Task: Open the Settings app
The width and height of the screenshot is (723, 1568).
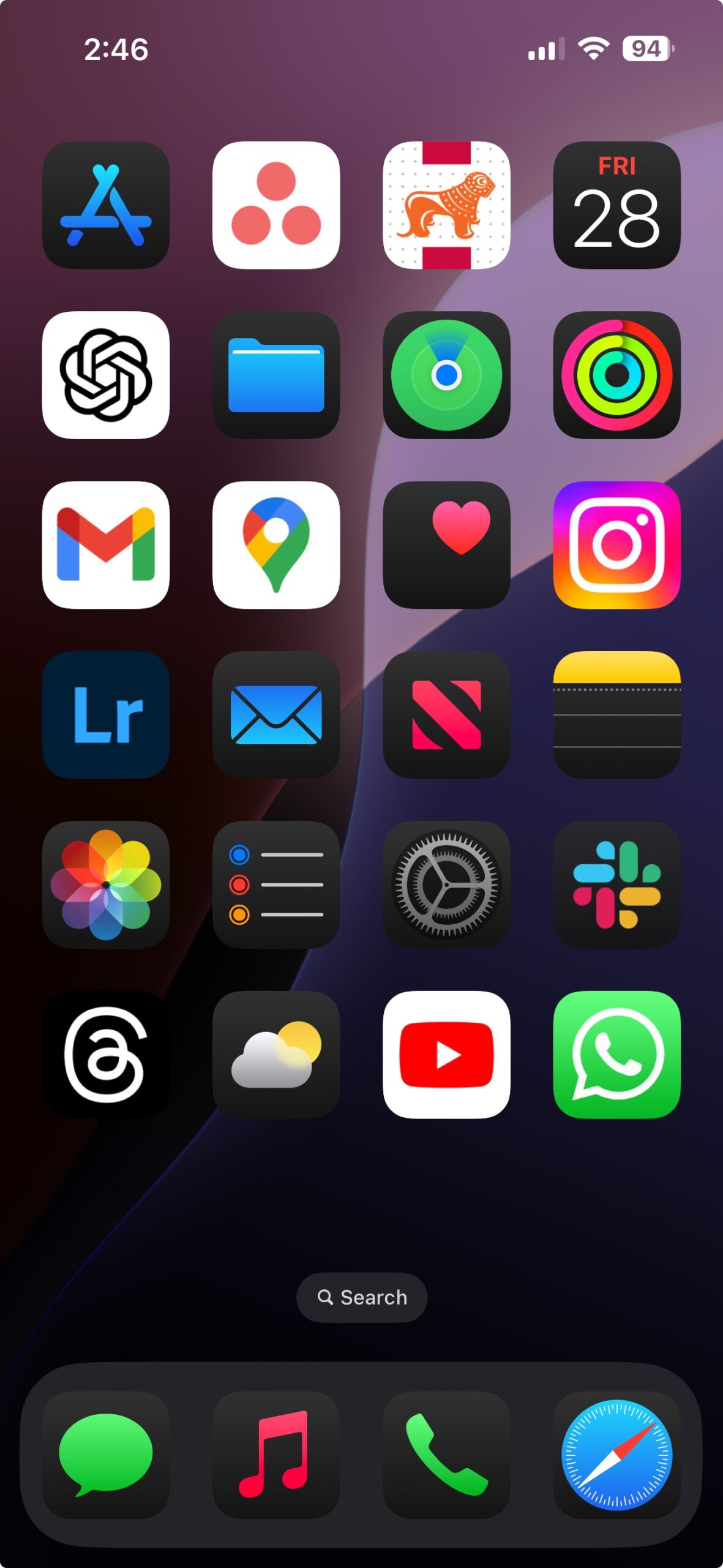Action: click(446, 884)
